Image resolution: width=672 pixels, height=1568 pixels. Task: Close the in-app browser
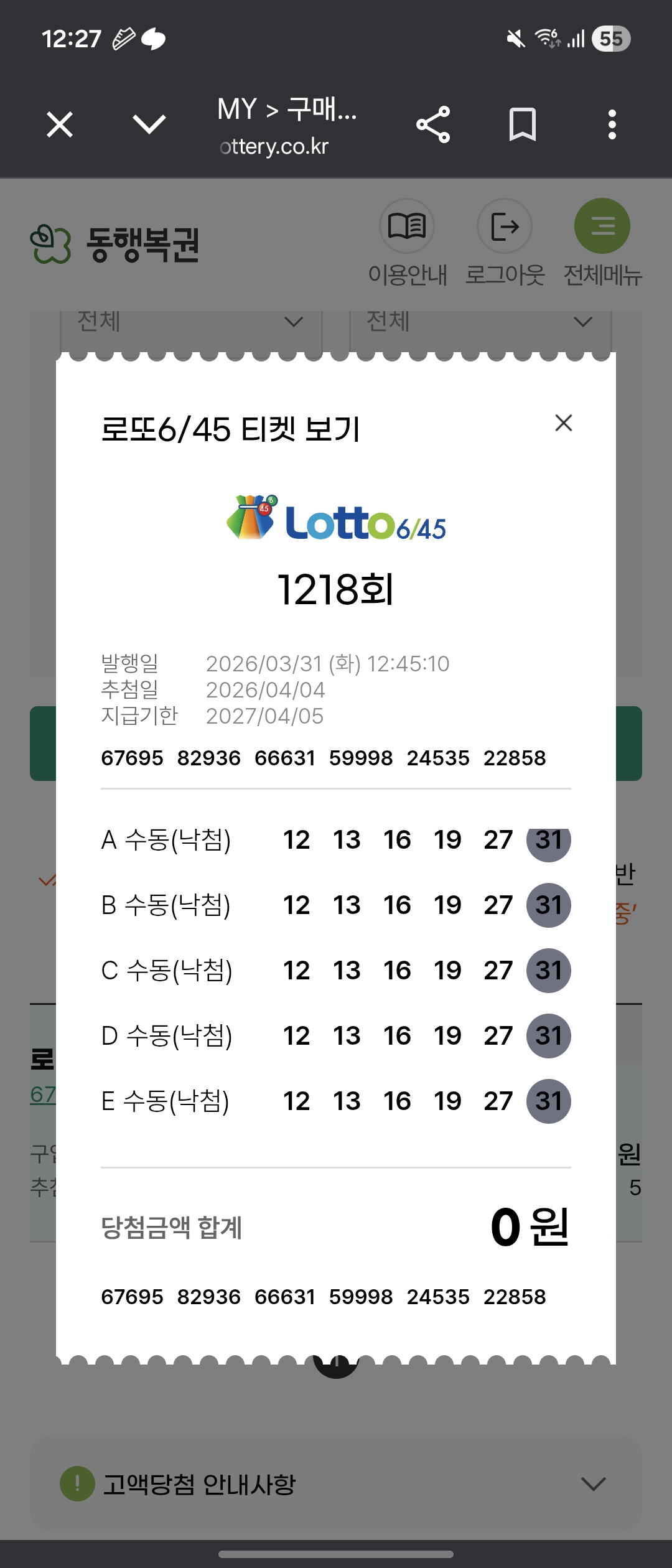click(x=60, y=124)
